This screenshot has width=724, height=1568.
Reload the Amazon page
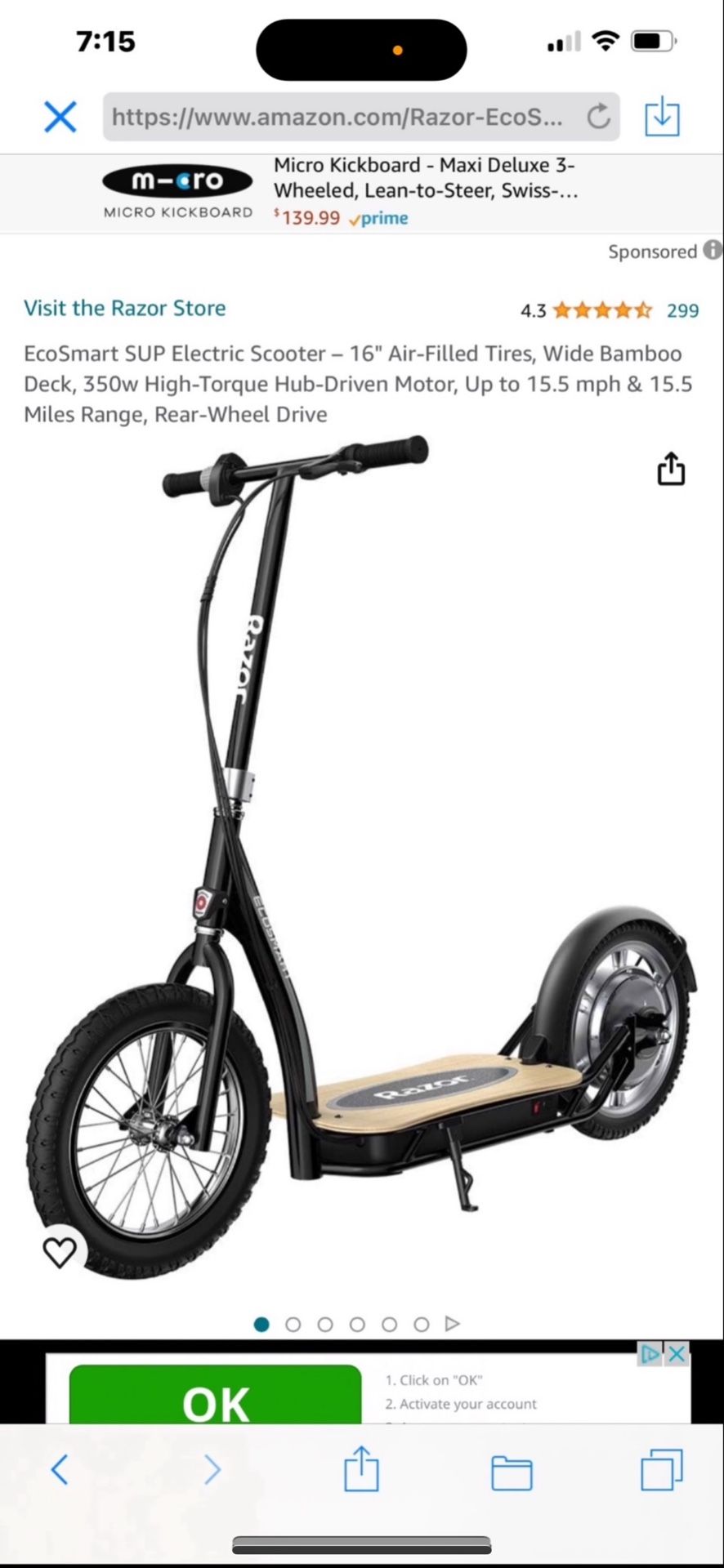pyautogui.click(x=598, y=117)
